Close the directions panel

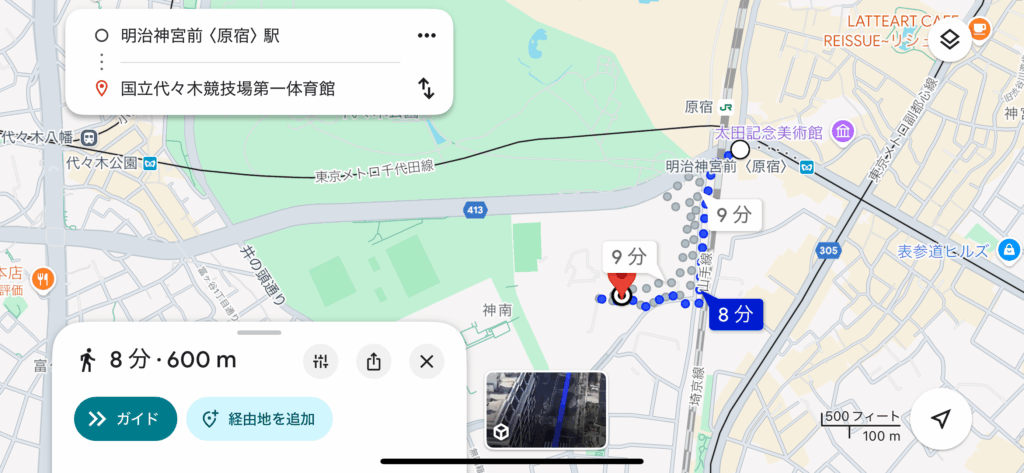(427, 361)
